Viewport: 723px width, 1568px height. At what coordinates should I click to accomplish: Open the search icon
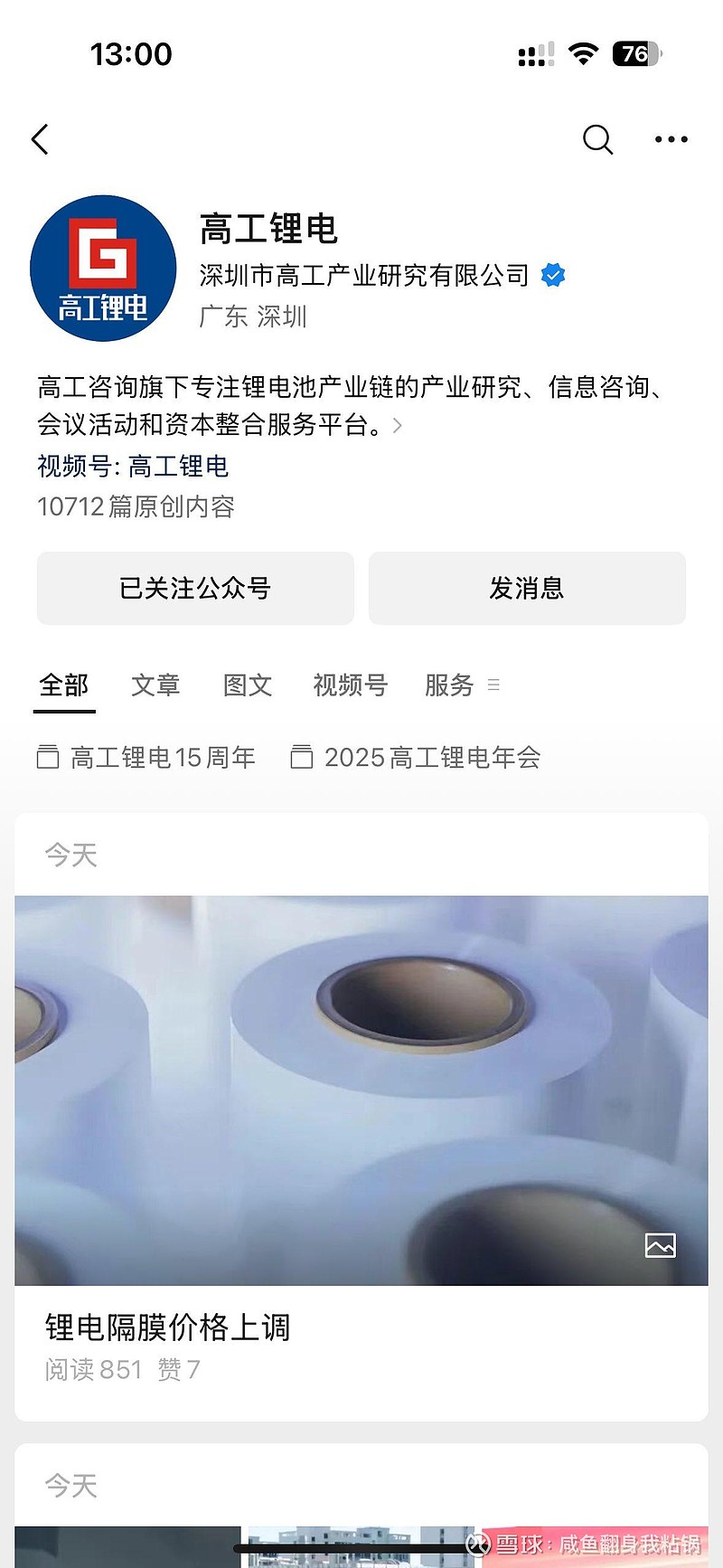596,139
